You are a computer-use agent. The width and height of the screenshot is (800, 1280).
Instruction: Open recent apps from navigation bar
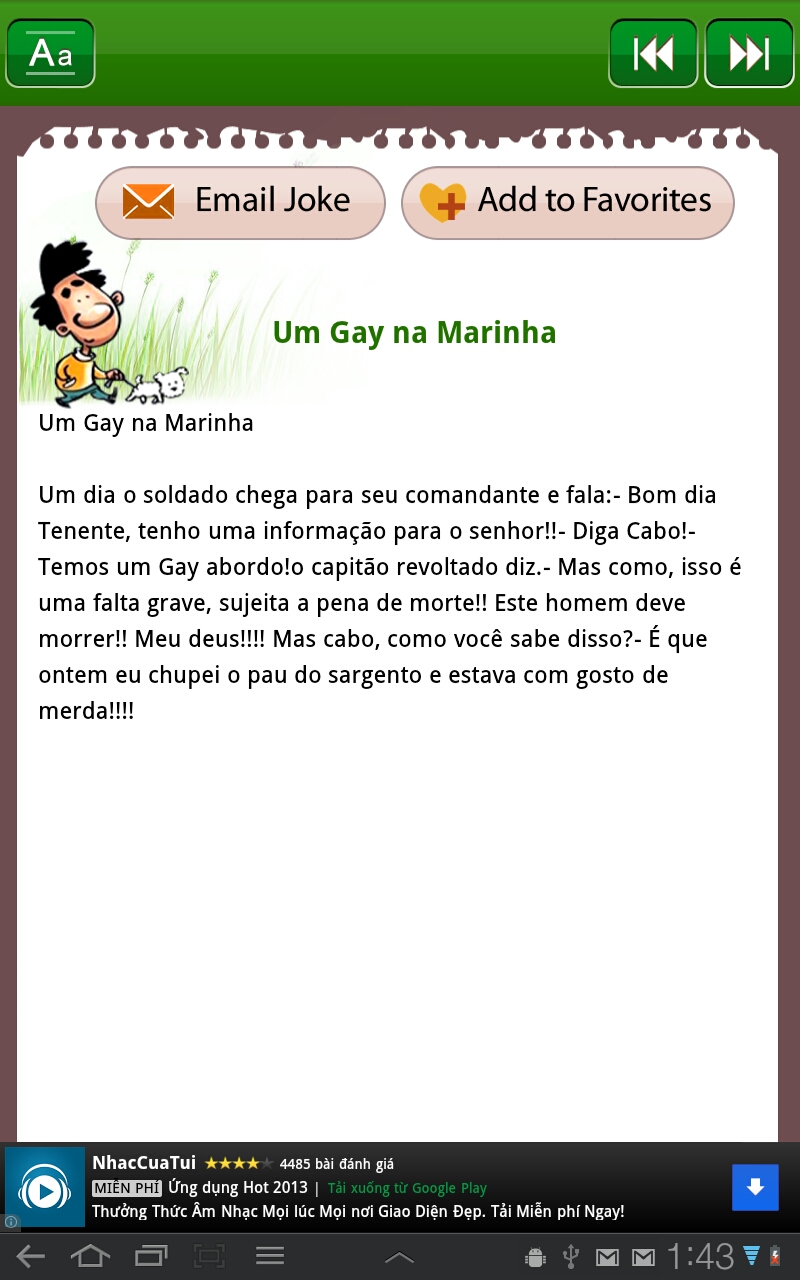pyautogui.click(x=150, y=1258)
